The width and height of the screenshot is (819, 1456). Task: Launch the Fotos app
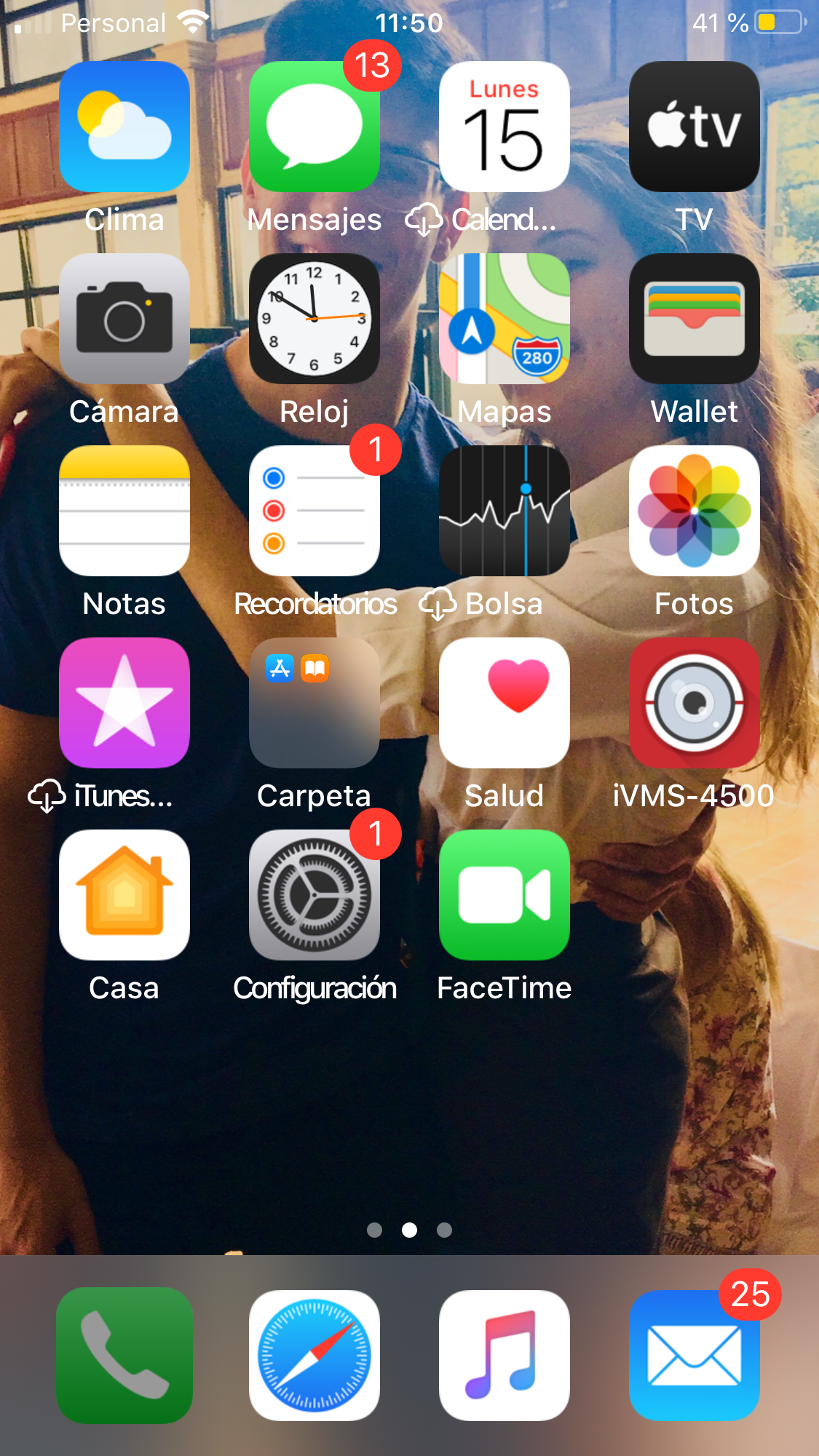(x=694, y=511)
